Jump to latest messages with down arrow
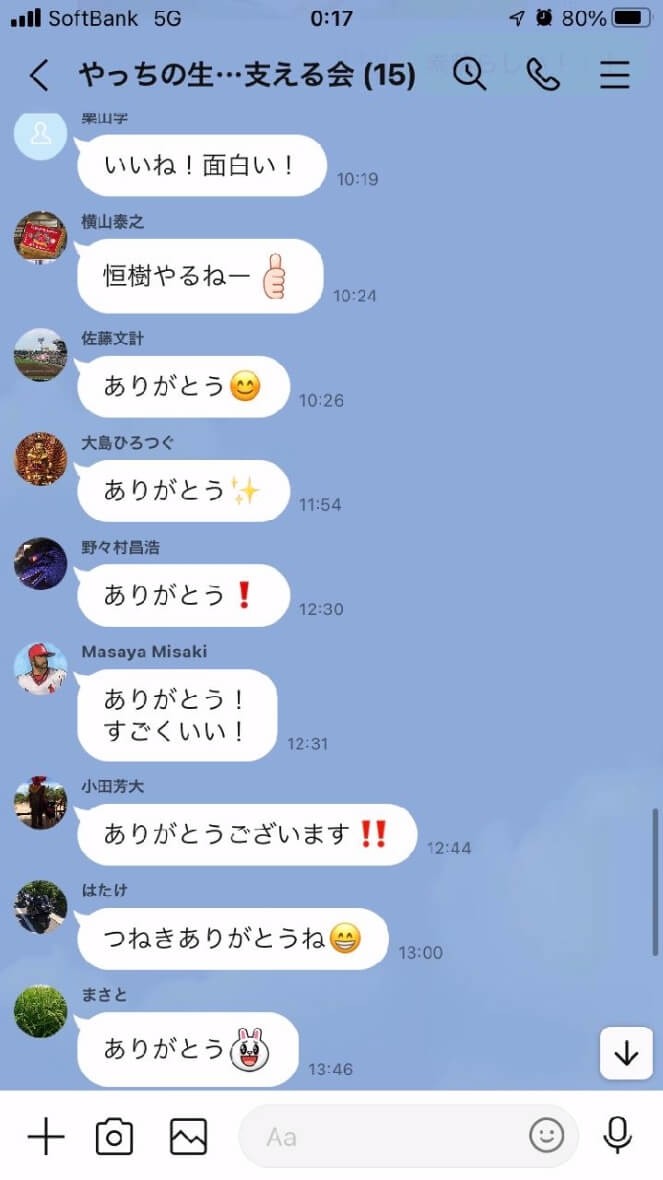The width and height of the screenshot is (663, 1180). 626,1053
